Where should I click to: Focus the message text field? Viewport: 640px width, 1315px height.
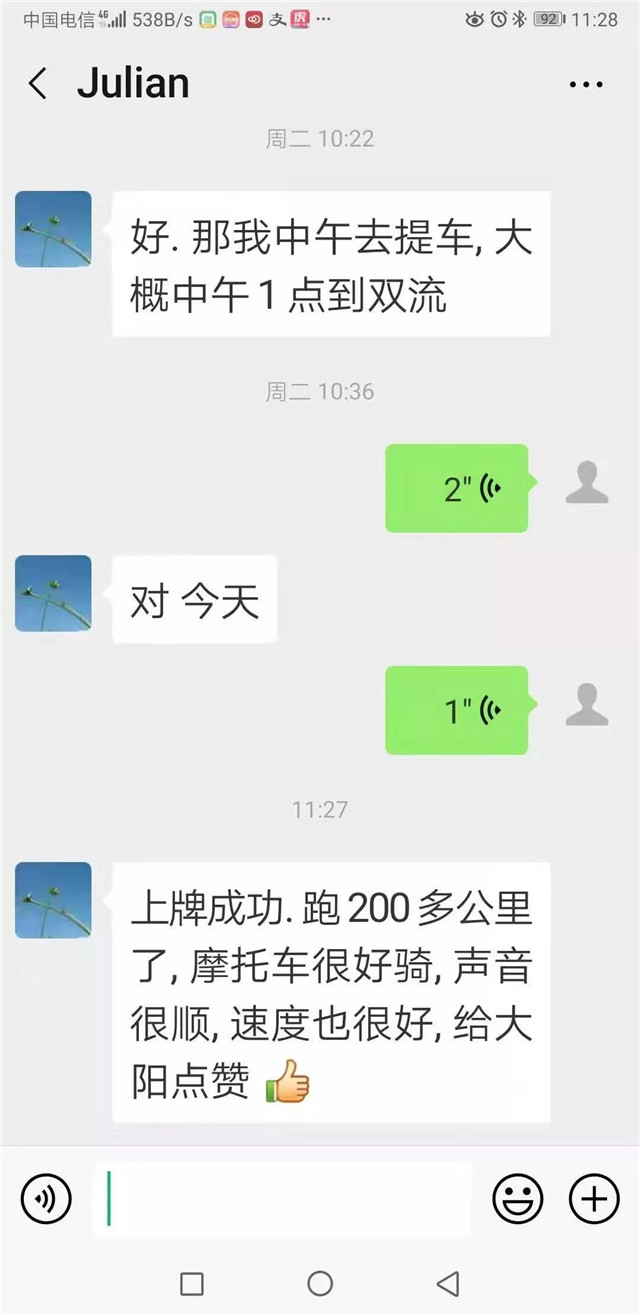tap(283, 1198)
